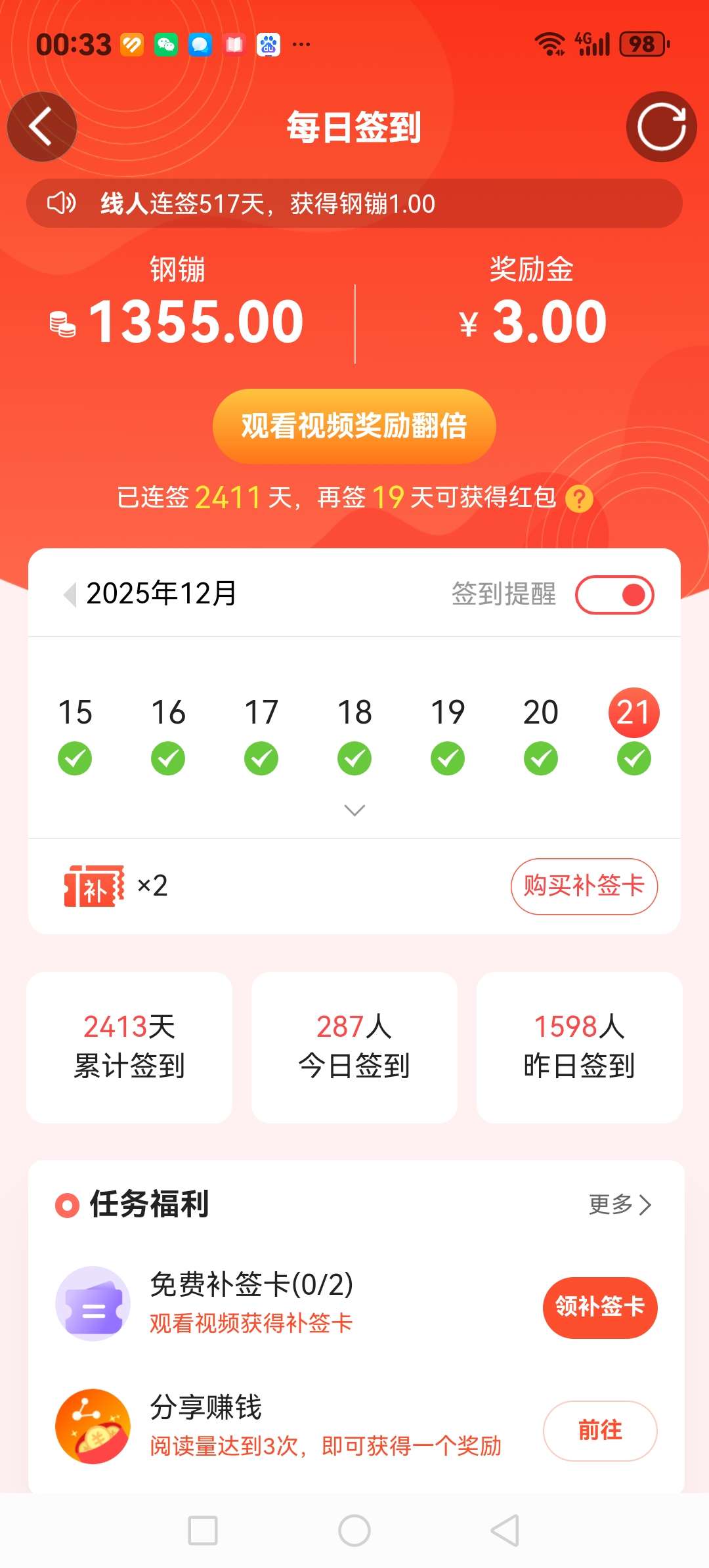Open the red packet help question mark
This screenshot has height=1568, width=709.
tap(579, 499)
